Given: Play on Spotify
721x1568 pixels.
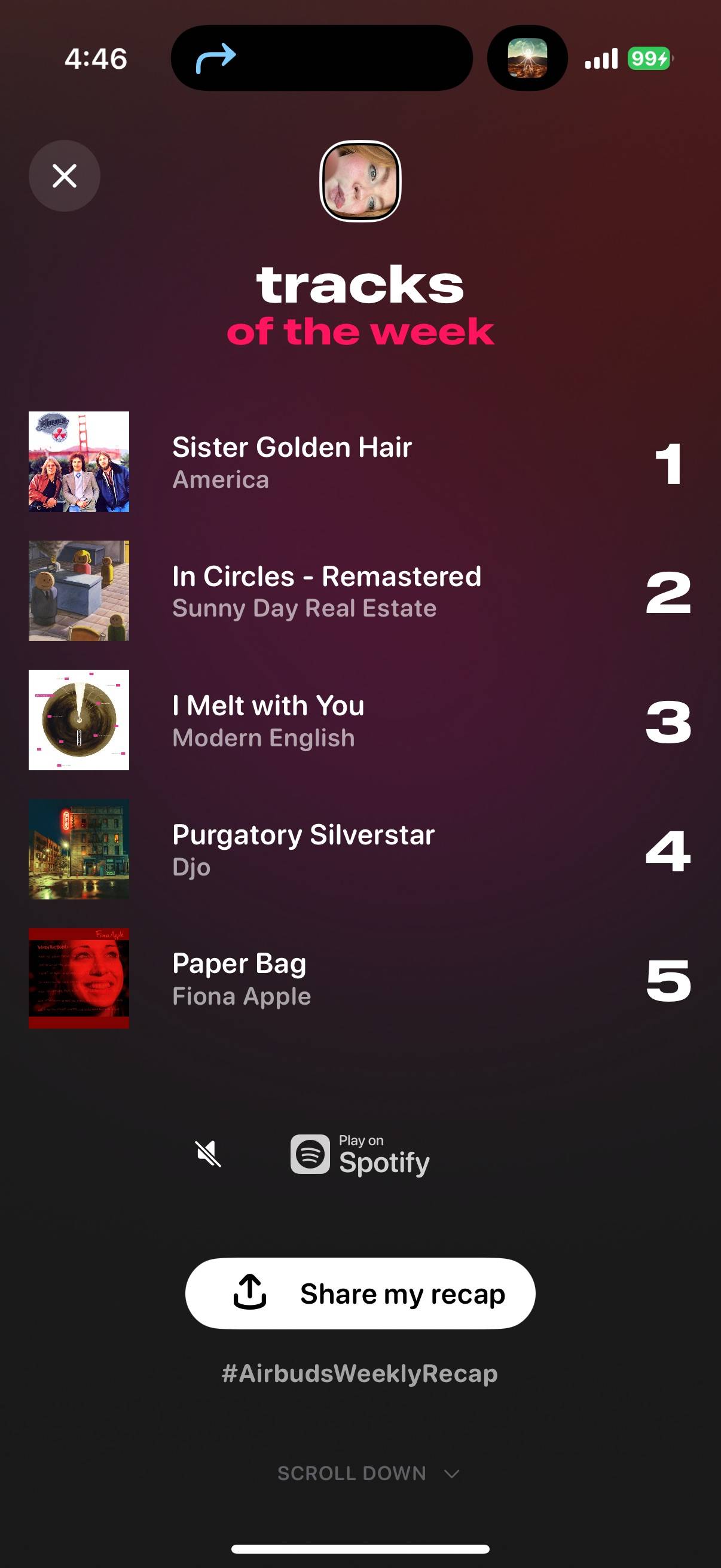Looking at the screenshot, I should [x=360, y=1155].
